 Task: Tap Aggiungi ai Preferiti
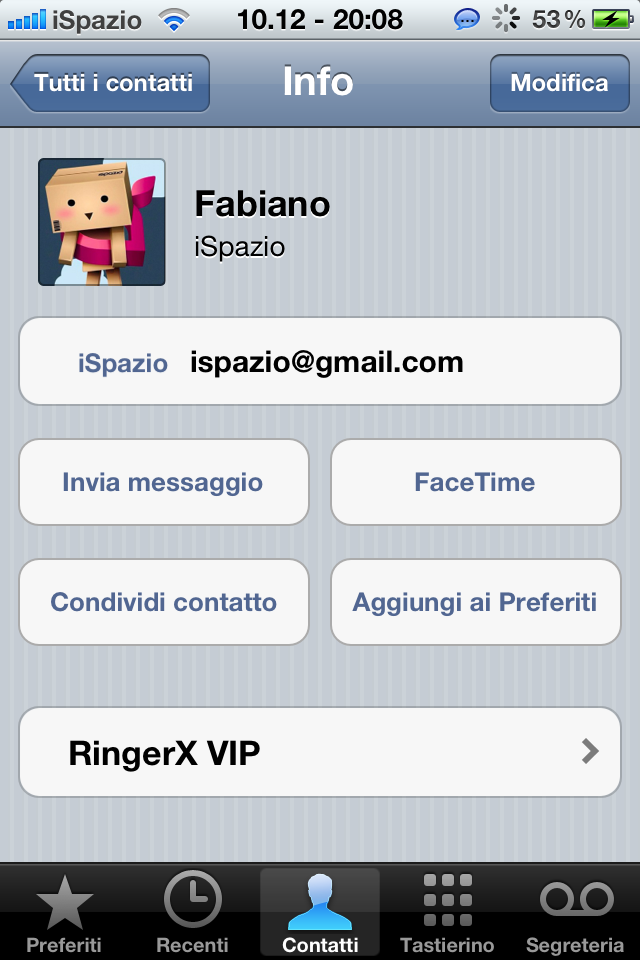click(475, 602)
